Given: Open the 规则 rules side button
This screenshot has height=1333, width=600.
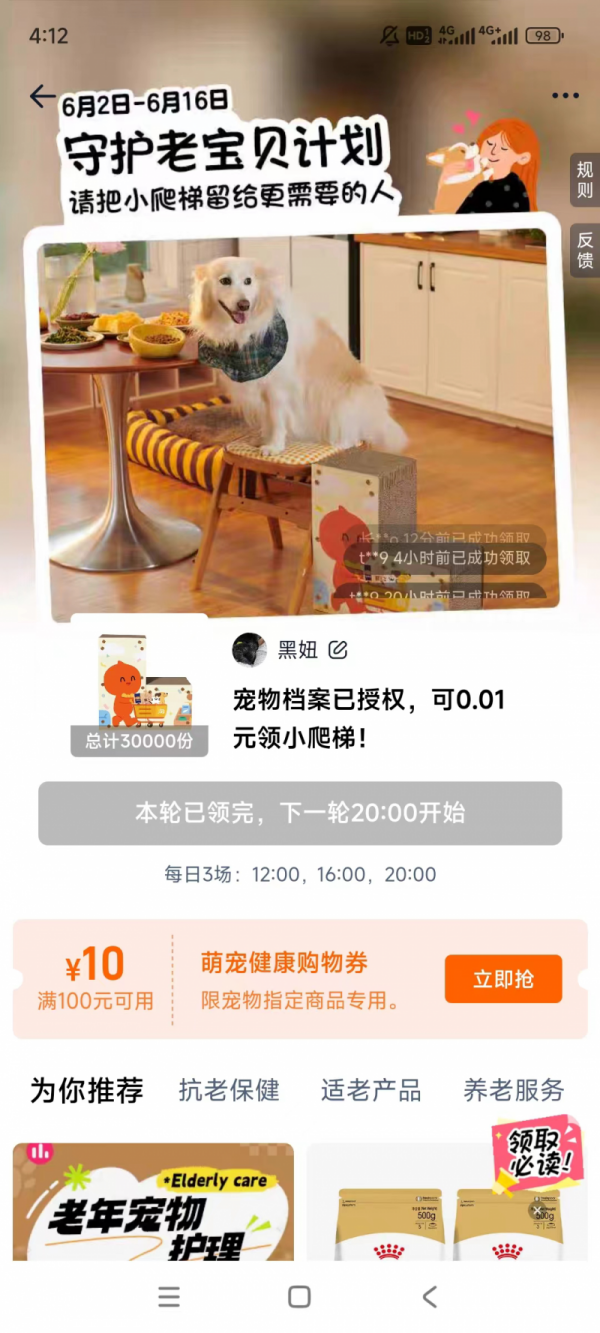Looking at the screenshot, I should pyautogui.click(x=585, y=180).
